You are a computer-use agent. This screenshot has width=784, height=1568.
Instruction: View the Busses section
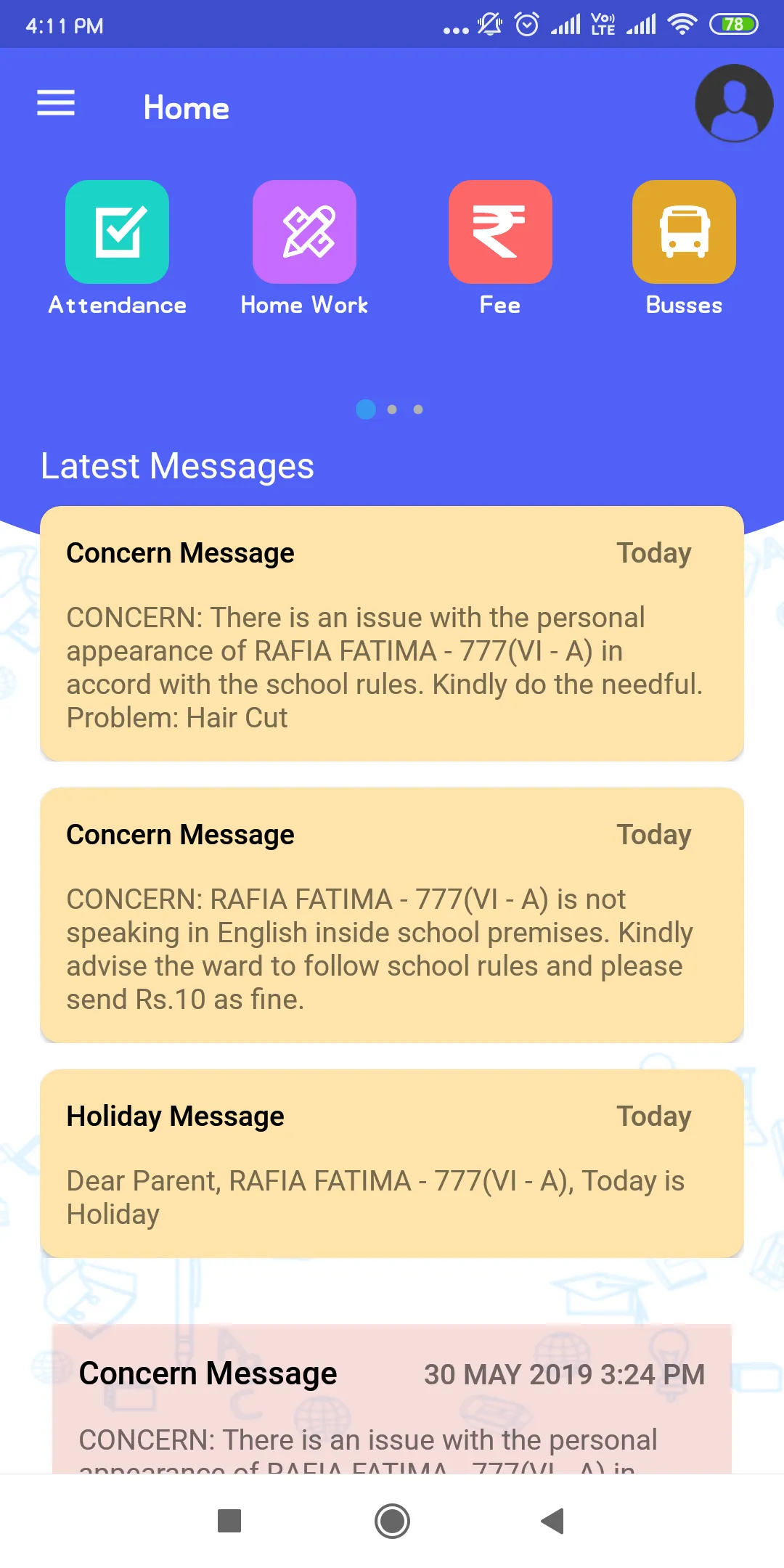tap(684, 232)
